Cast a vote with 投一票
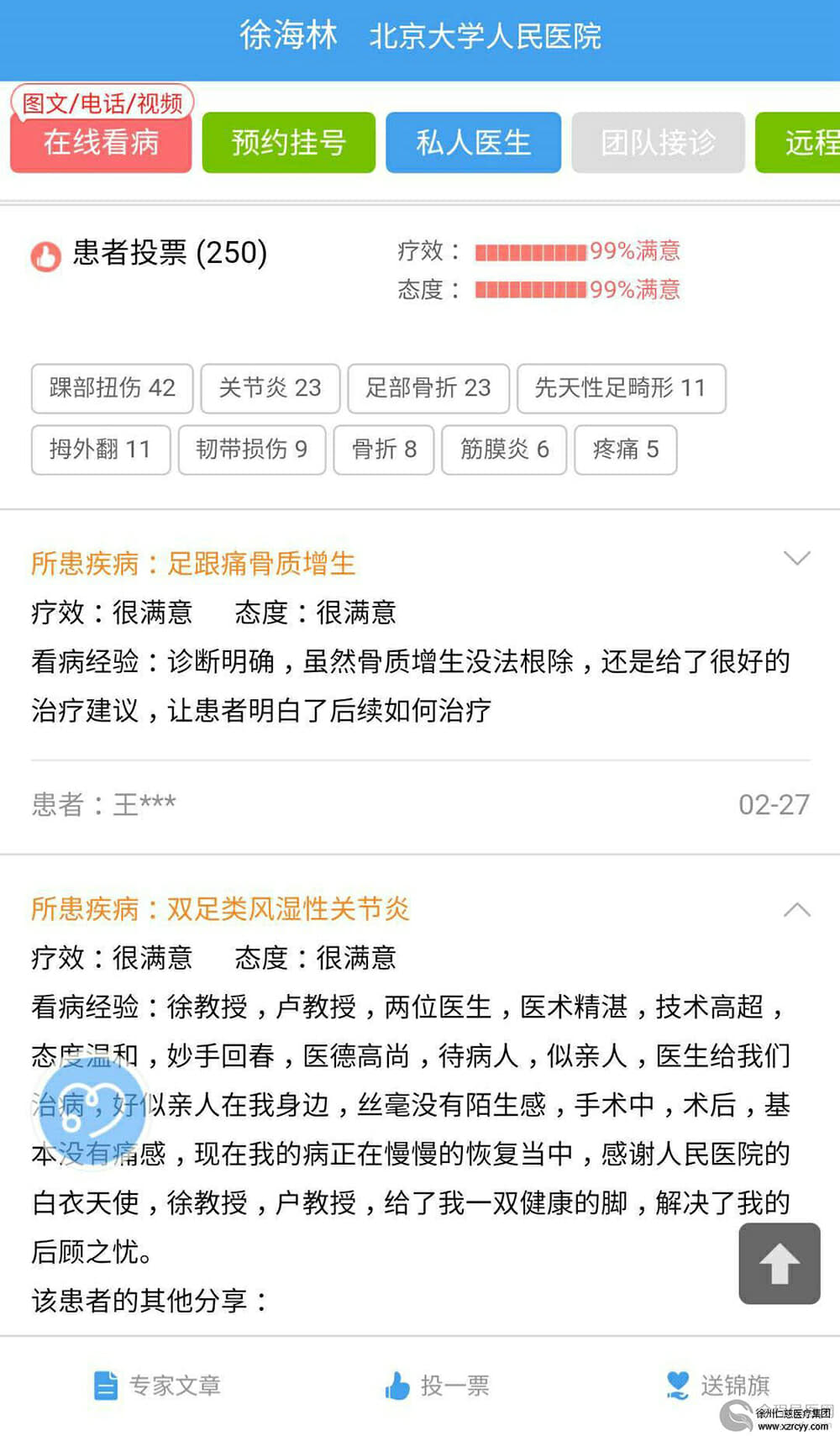The height and width of the screenshot is (1436, 840). pos(437,1386)
